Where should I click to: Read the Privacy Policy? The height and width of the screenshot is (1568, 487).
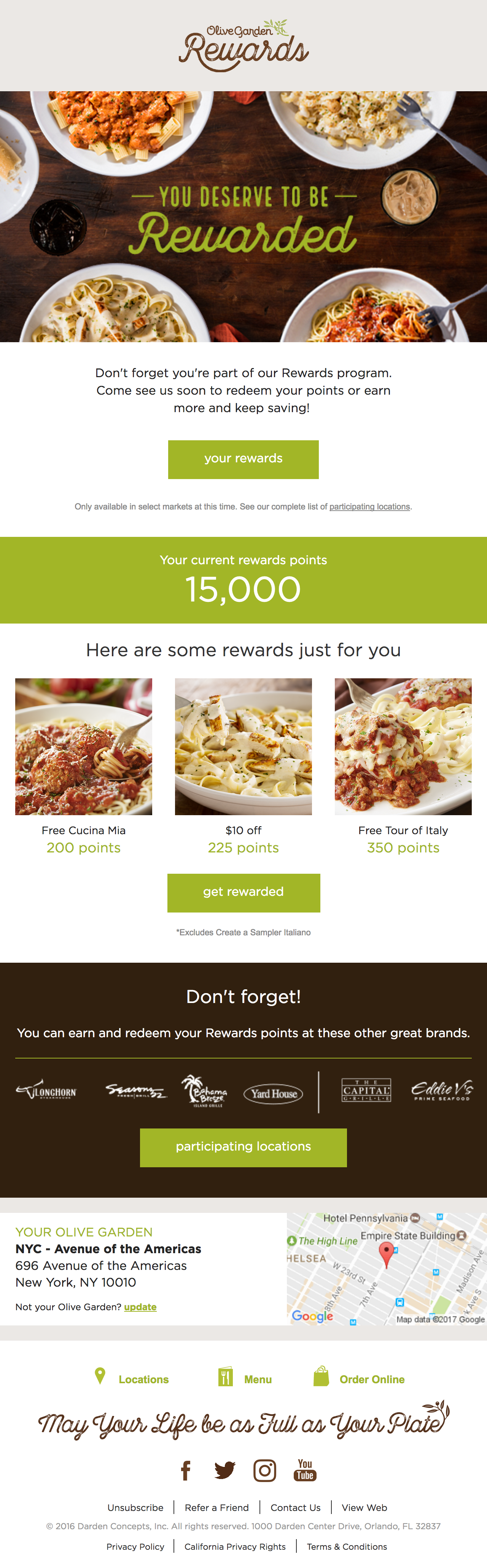coord(135,1547)
